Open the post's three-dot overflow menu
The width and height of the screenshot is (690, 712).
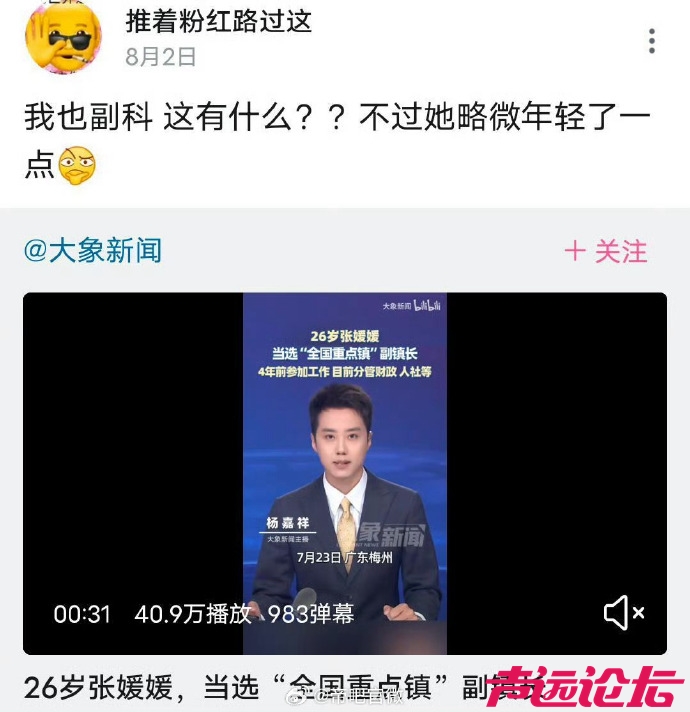coord(651,41)
